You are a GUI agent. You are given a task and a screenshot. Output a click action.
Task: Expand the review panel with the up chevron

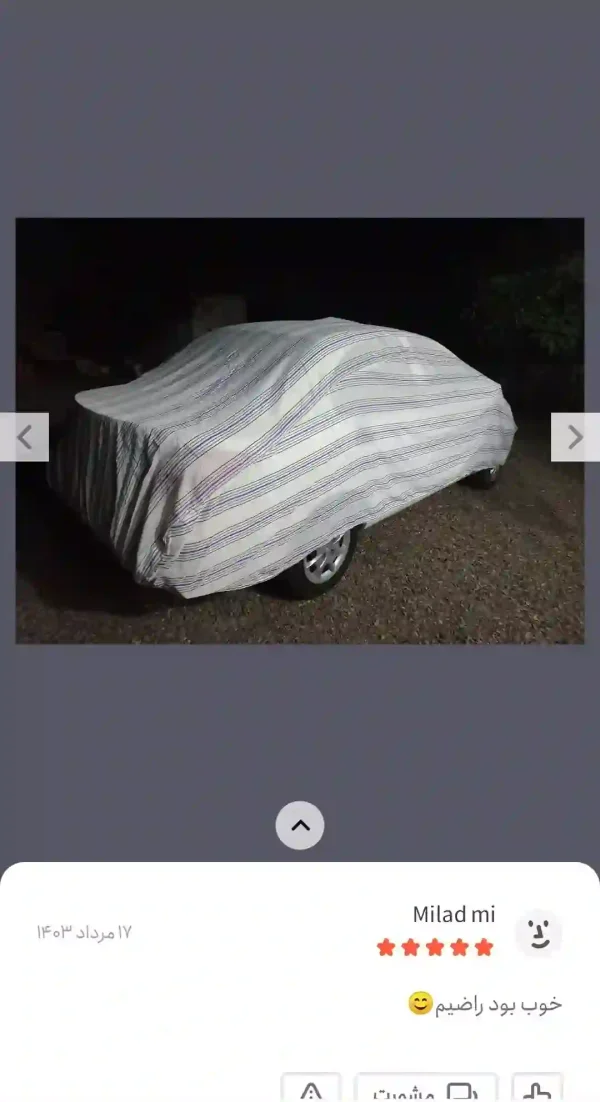coord(300,825)
